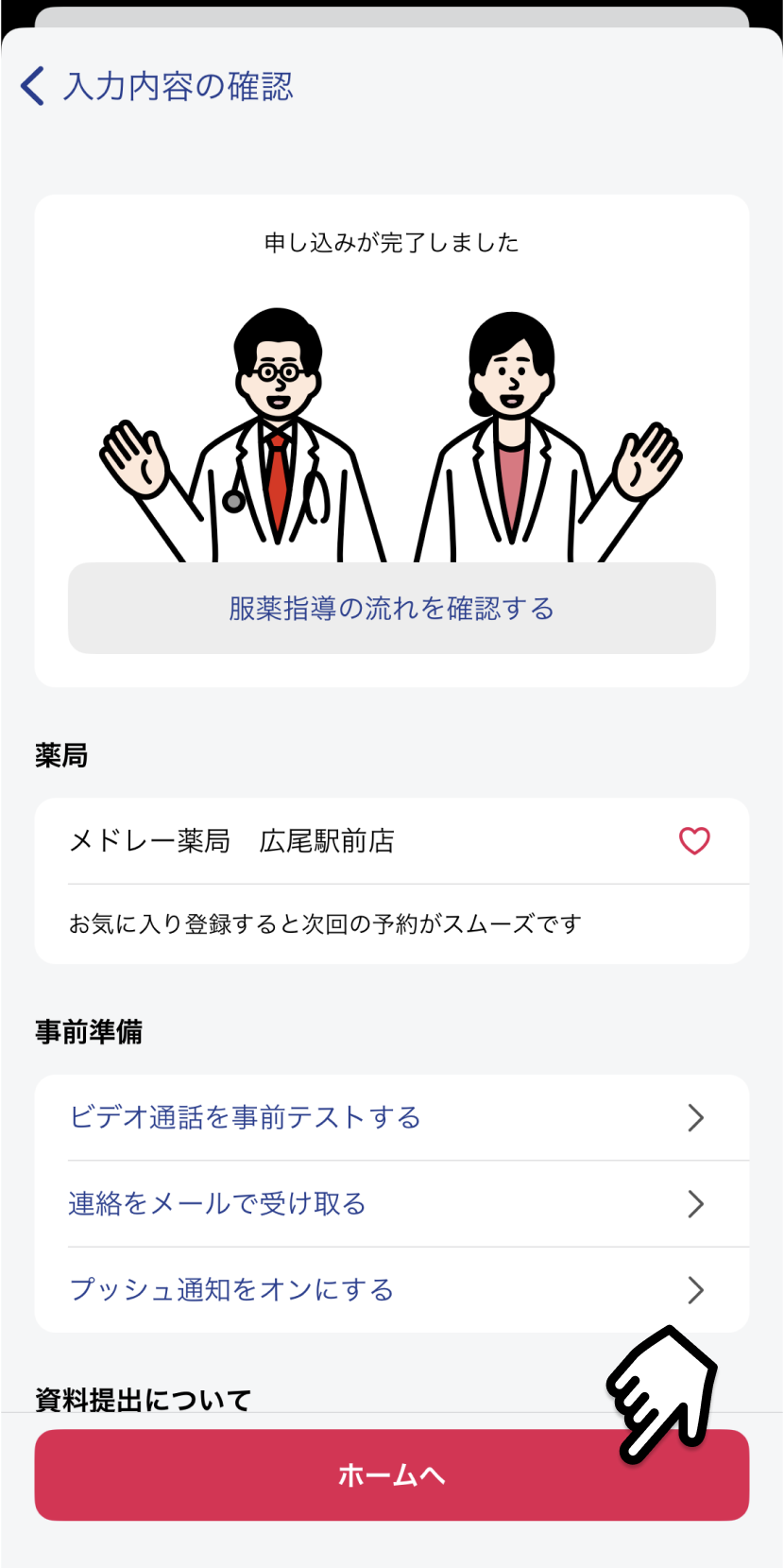Select 連絡をメールで受け取る
Screen dimensions: 784x1568
click(392, 1203)
